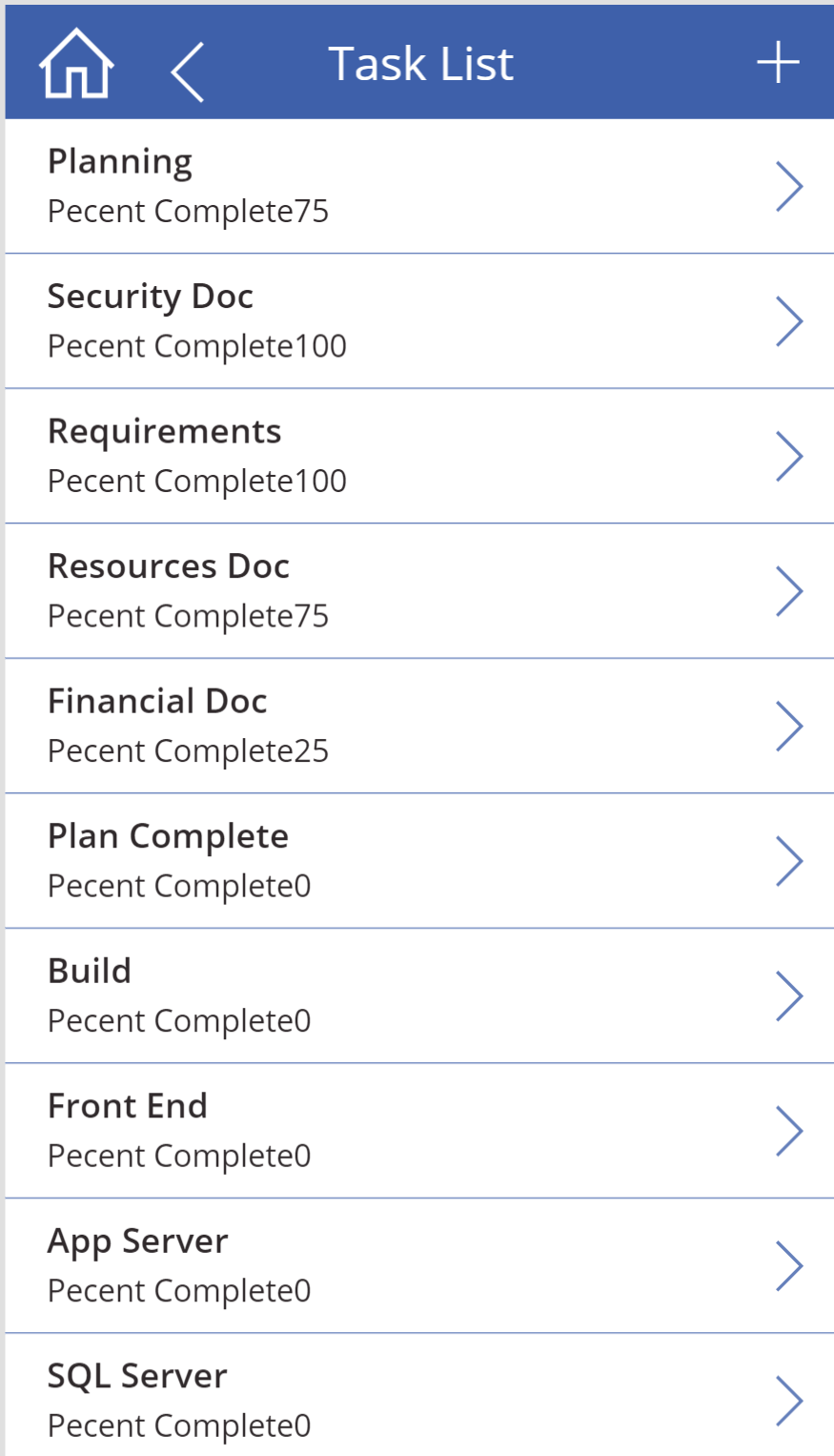The image size is (834, 1456).
Task: Click the Task List title
Action: (x=420, y=62)
